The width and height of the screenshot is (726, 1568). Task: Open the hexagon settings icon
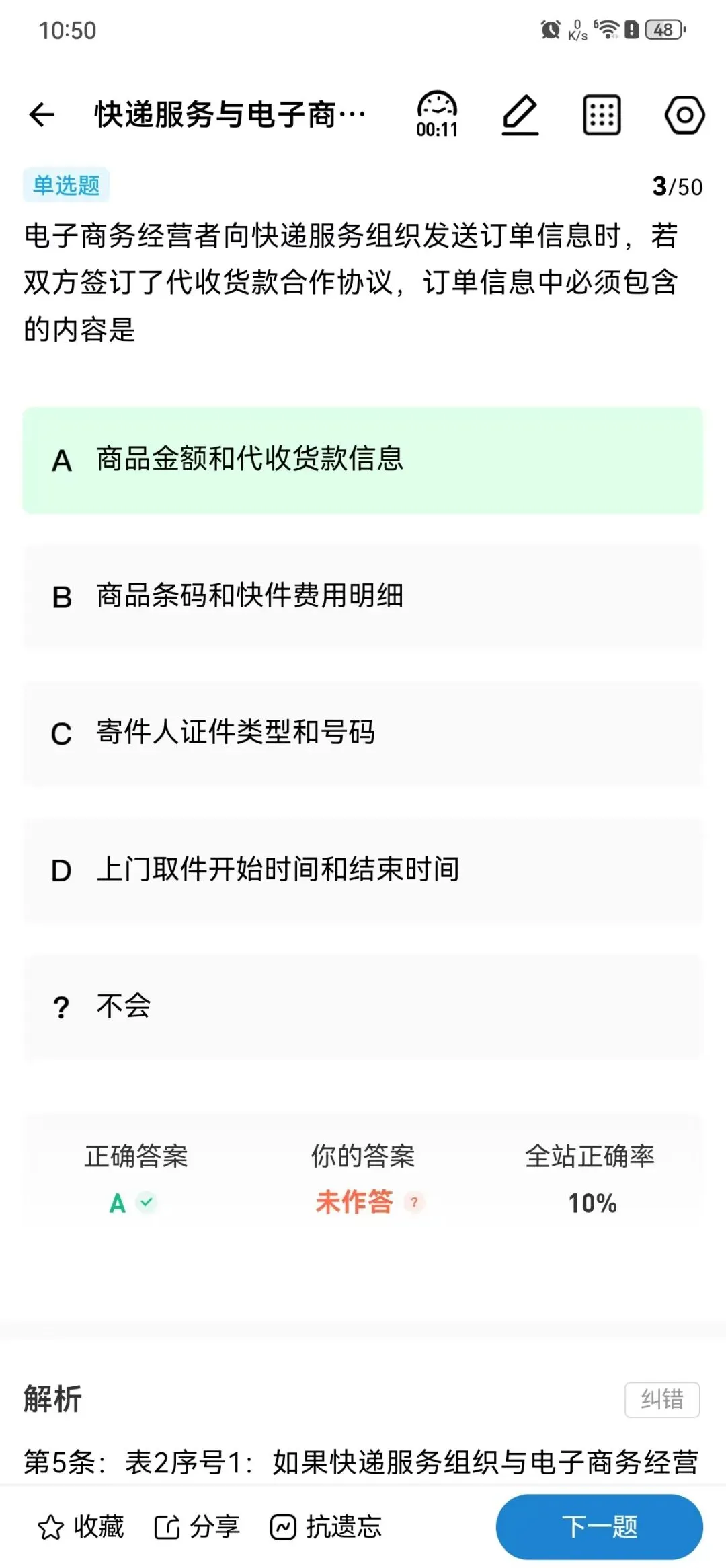coord(685,115)
